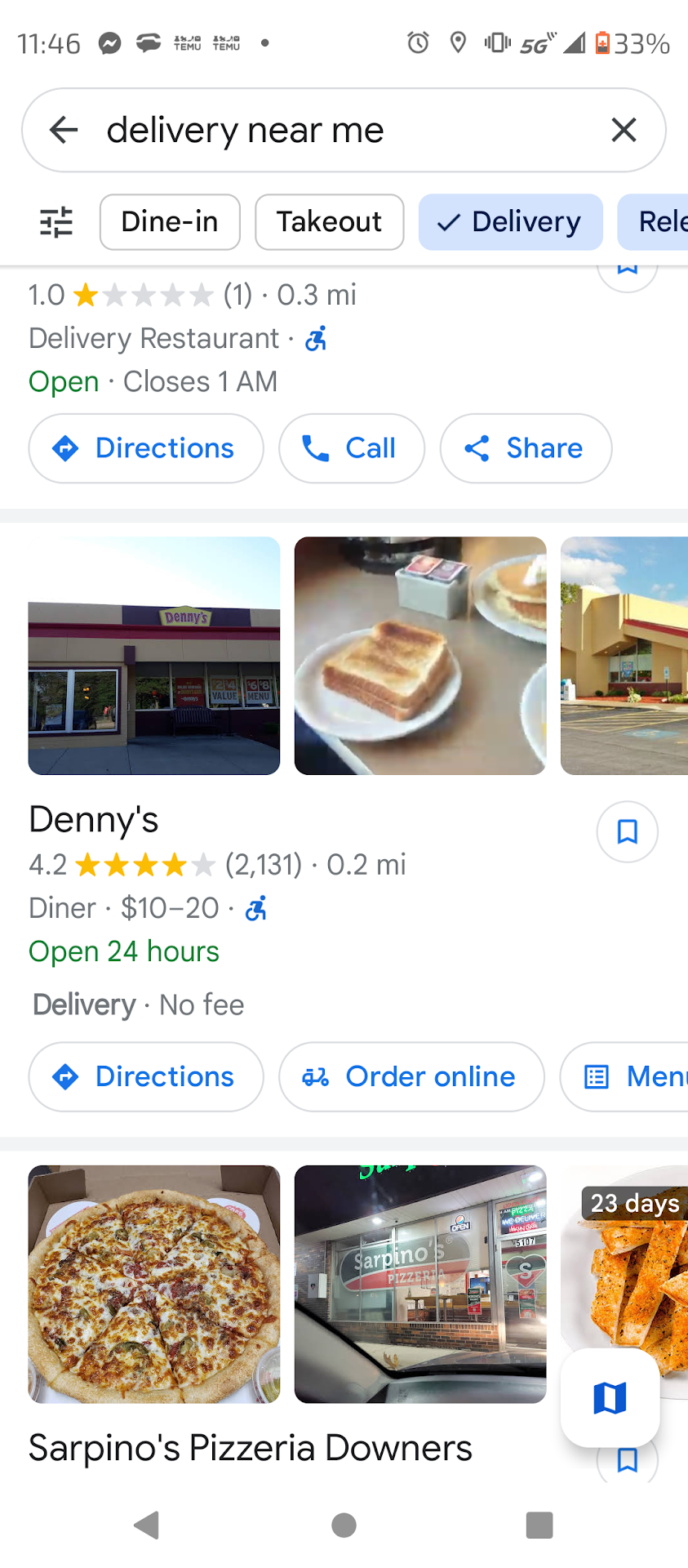Select the Dine-in filter chip
This screenshot has width=688, height=1568.
(170, 222)
